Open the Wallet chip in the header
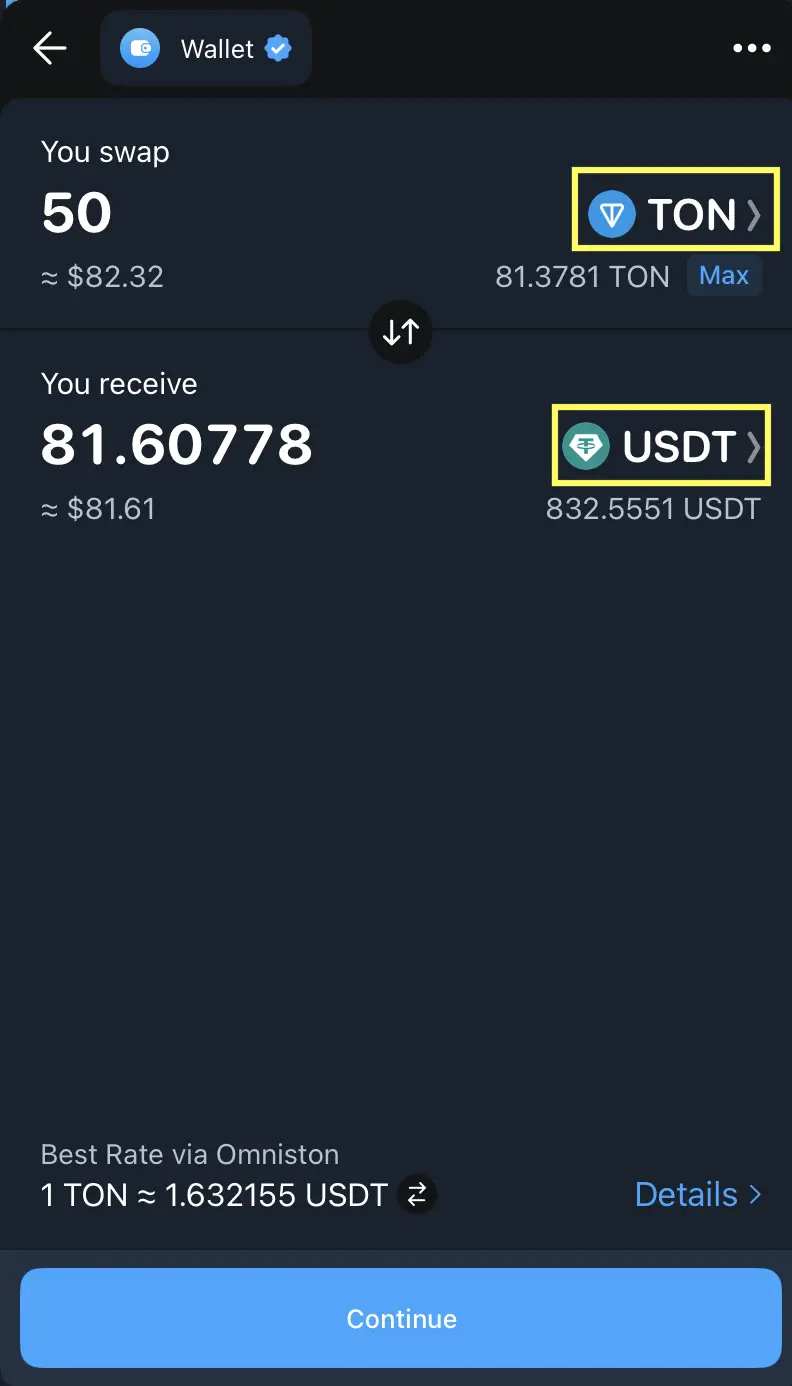 coord(205,48)
